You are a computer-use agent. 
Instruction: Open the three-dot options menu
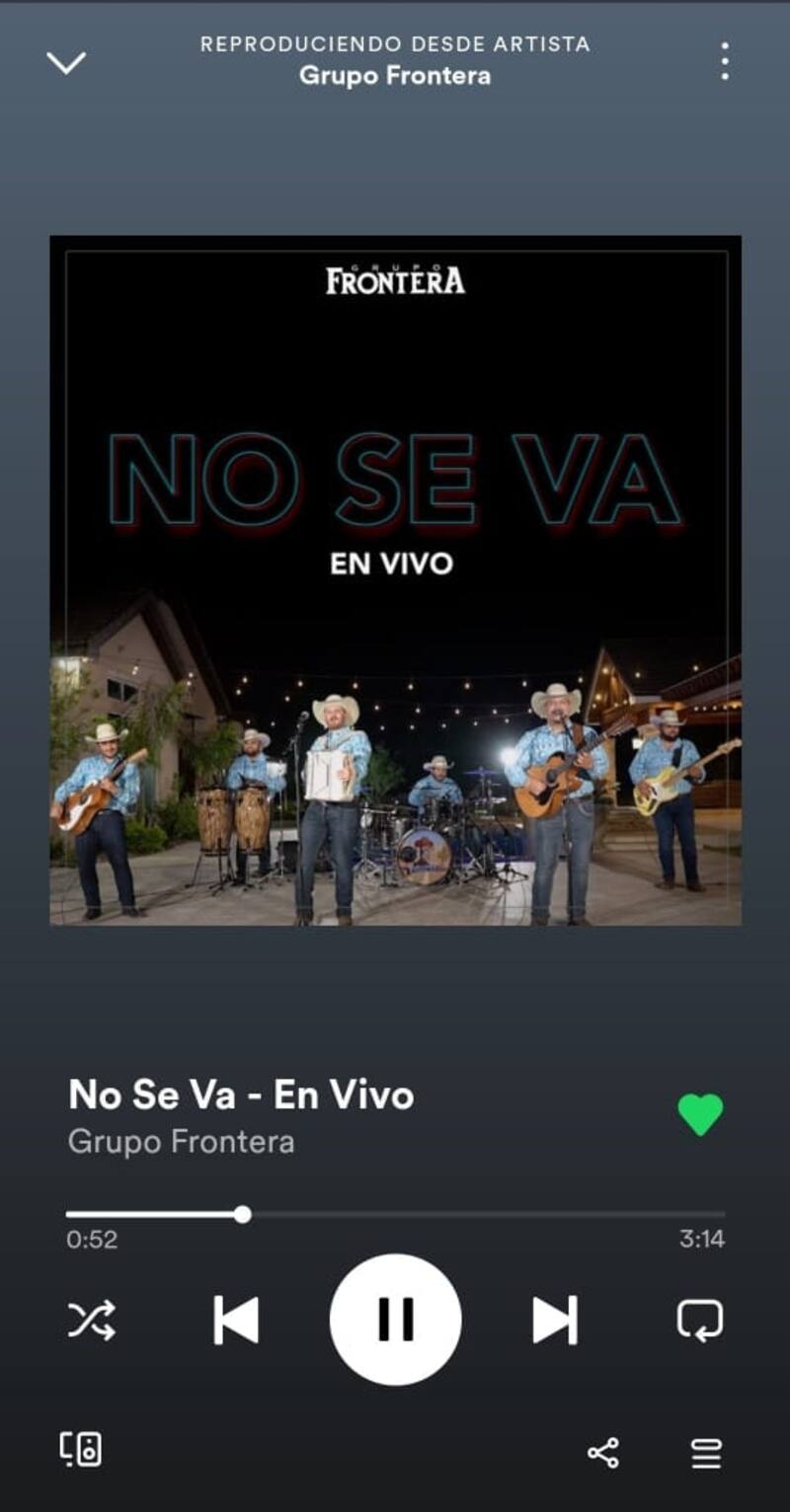725,61
